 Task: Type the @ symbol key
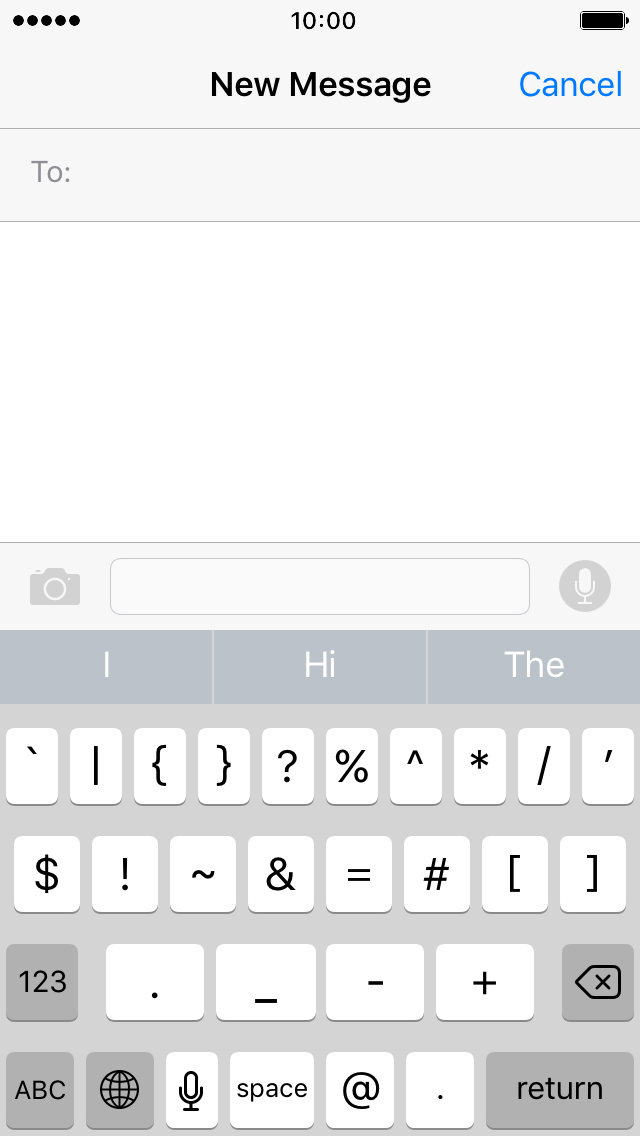pyautogui.click(x=360, y=1090)
